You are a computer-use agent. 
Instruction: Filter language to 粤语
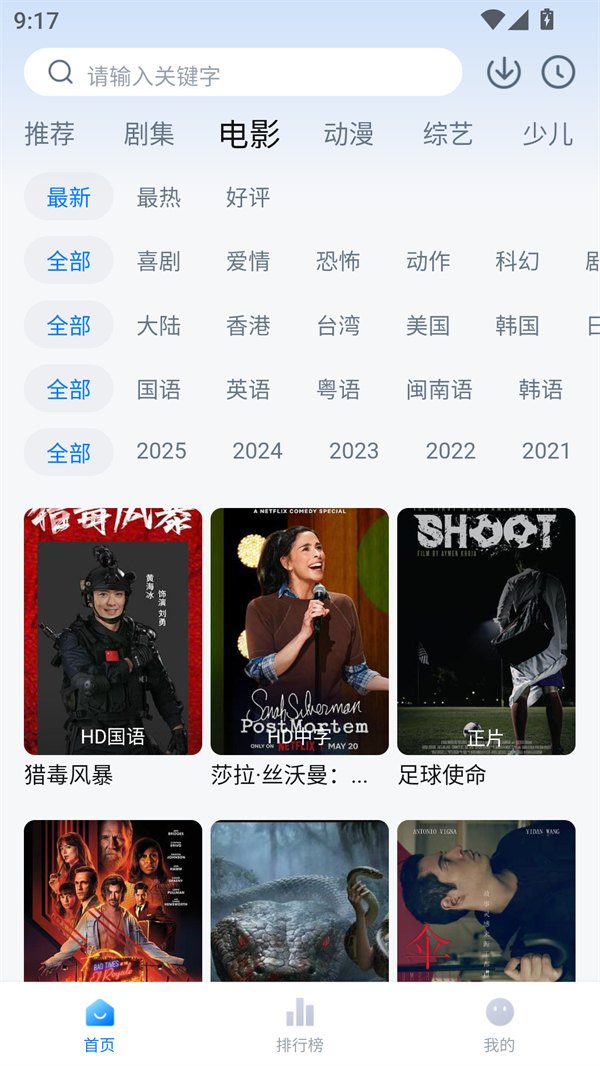pos(338,389)
